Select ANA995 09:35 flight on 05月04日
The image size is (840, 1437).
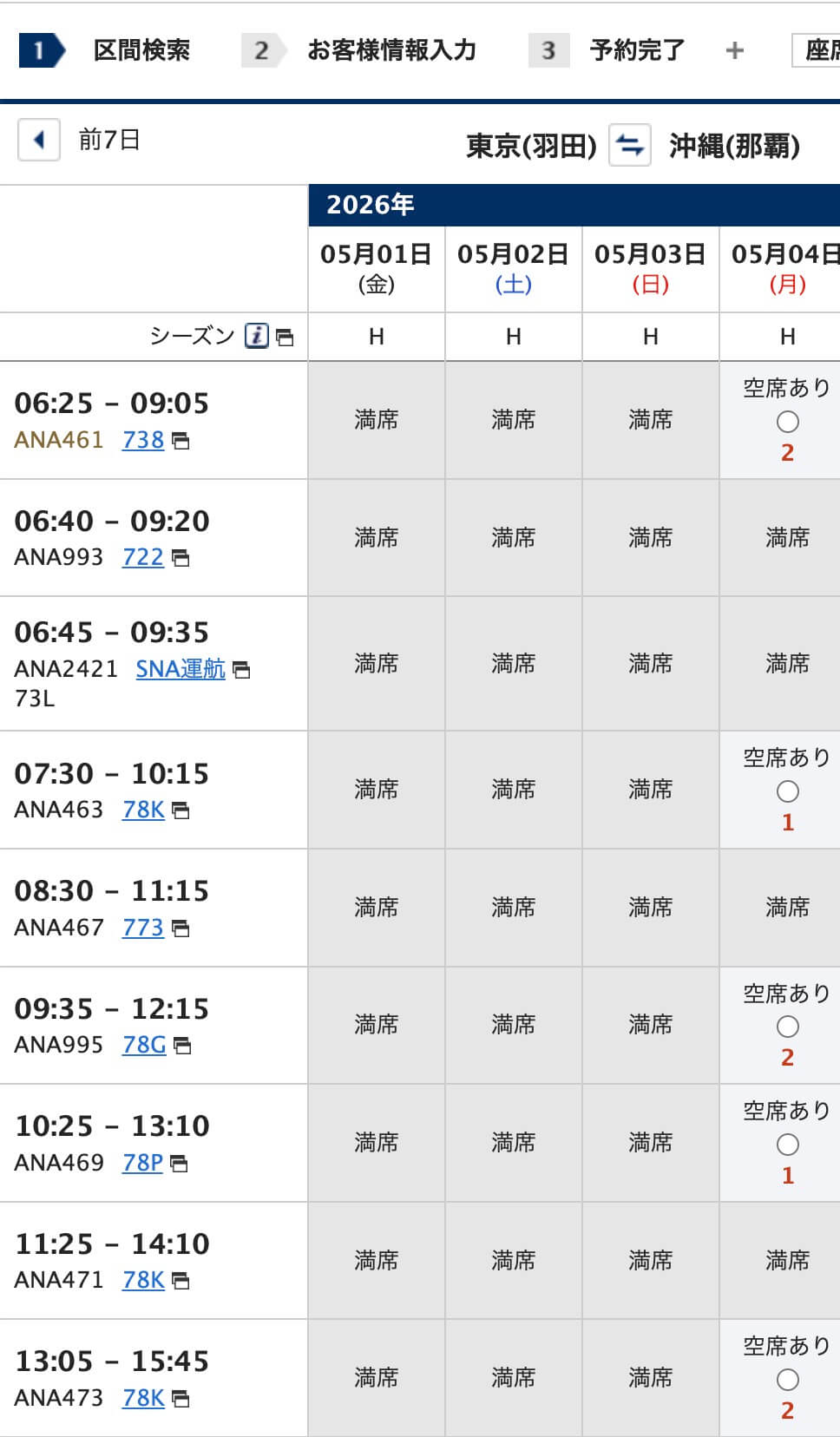tap(787, 1027)
